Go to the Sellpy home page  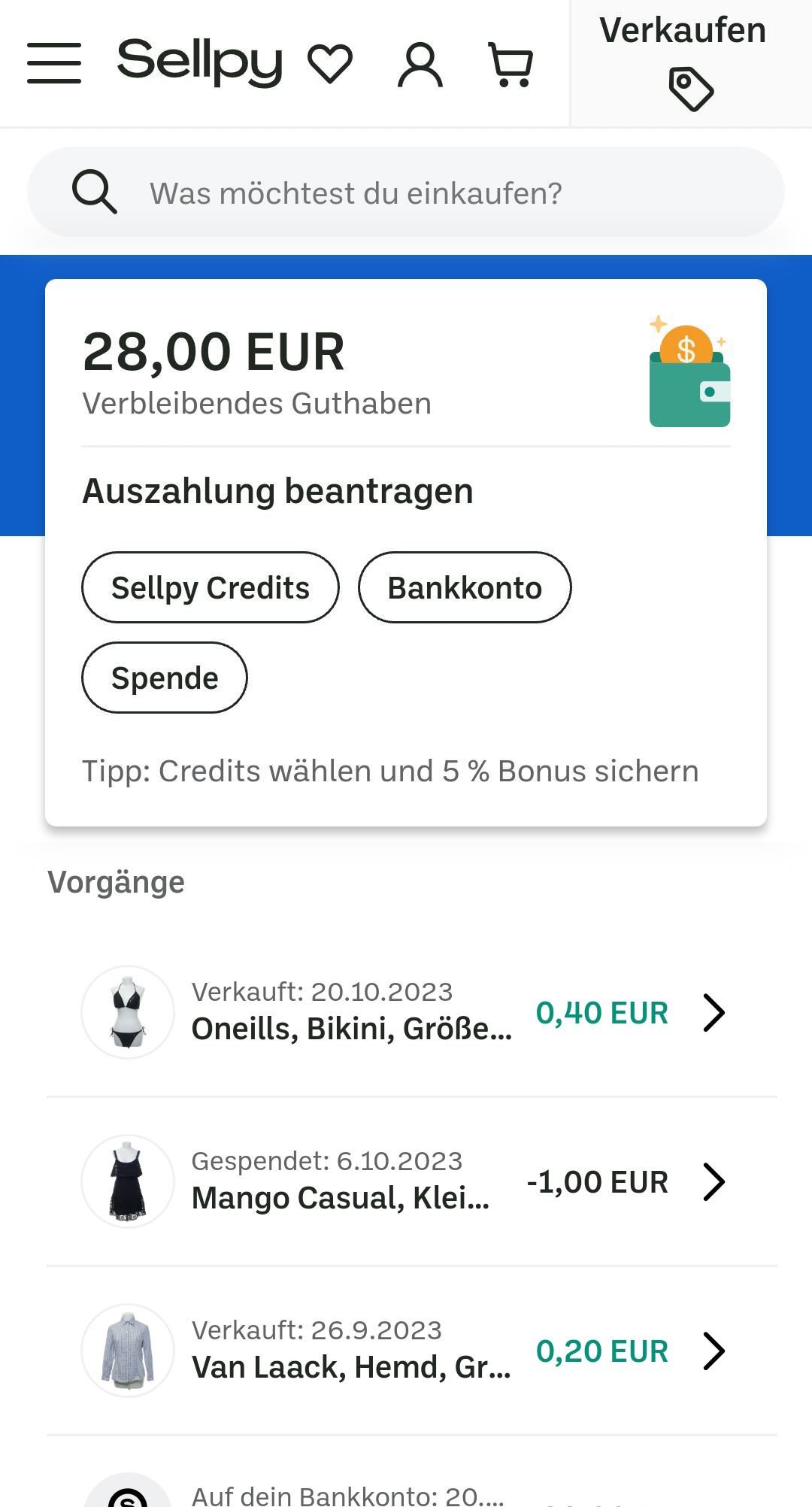200,62
